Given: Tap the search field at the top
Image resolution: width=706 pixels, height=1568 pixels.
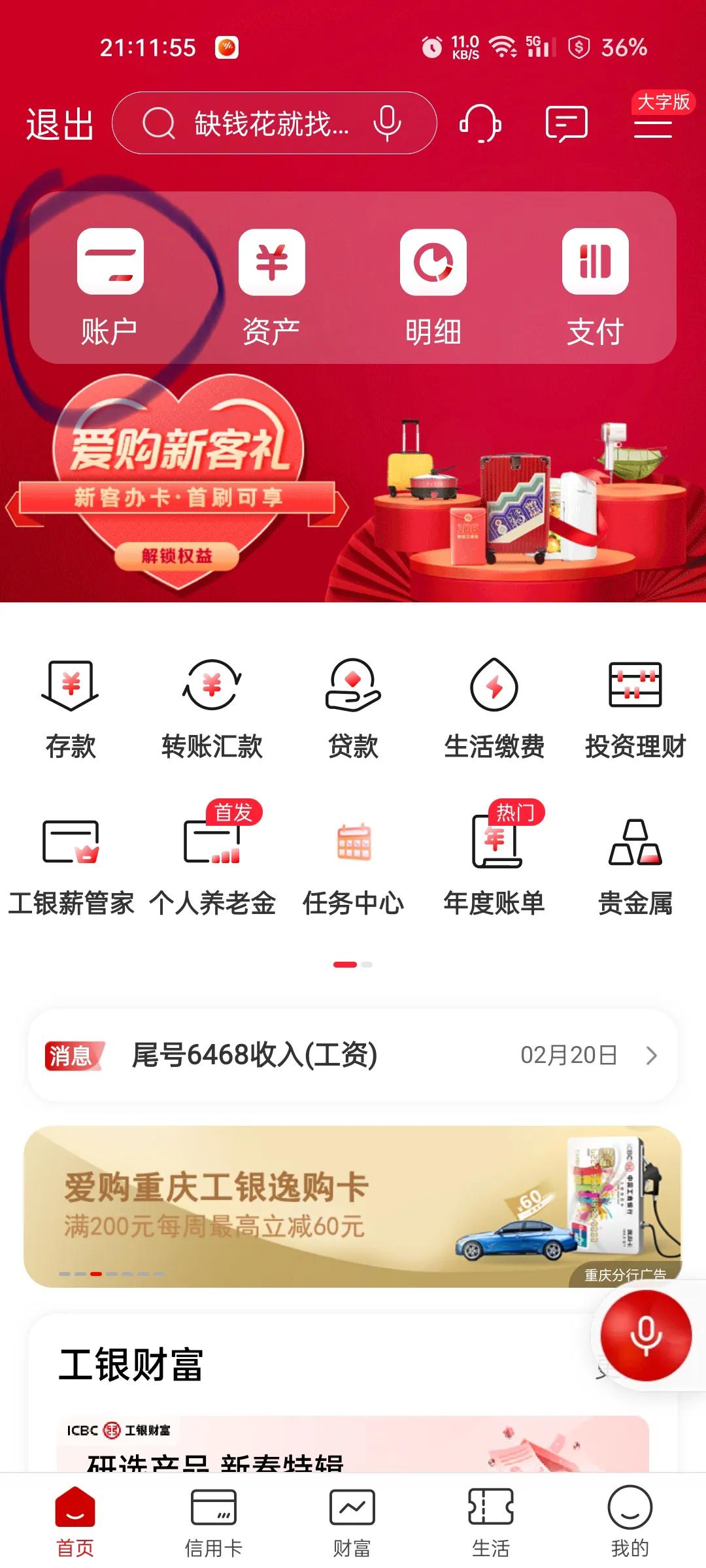Looking at the screenshot, I should [275, 124].
